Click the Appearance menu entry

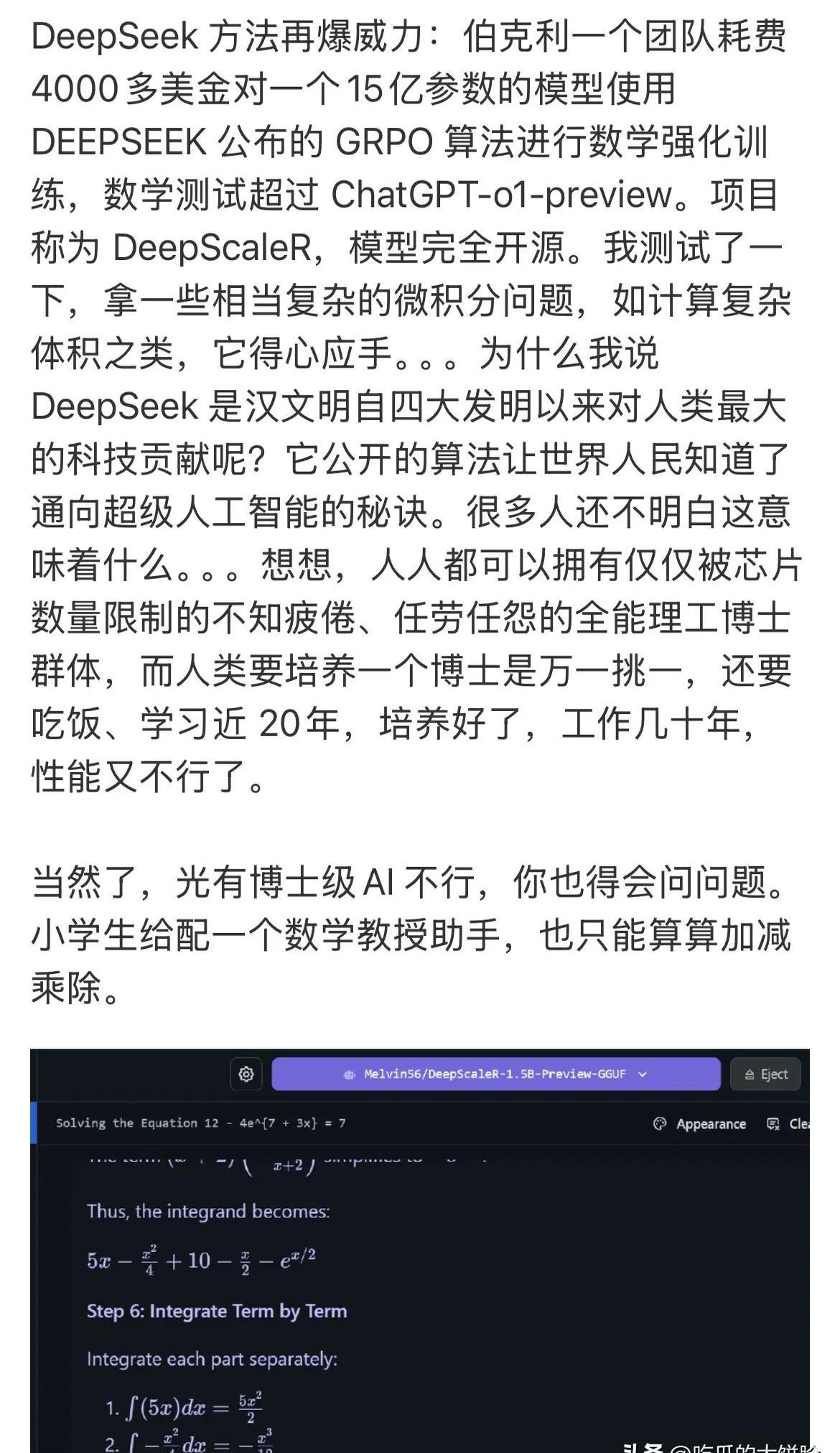click(711, 1124)
